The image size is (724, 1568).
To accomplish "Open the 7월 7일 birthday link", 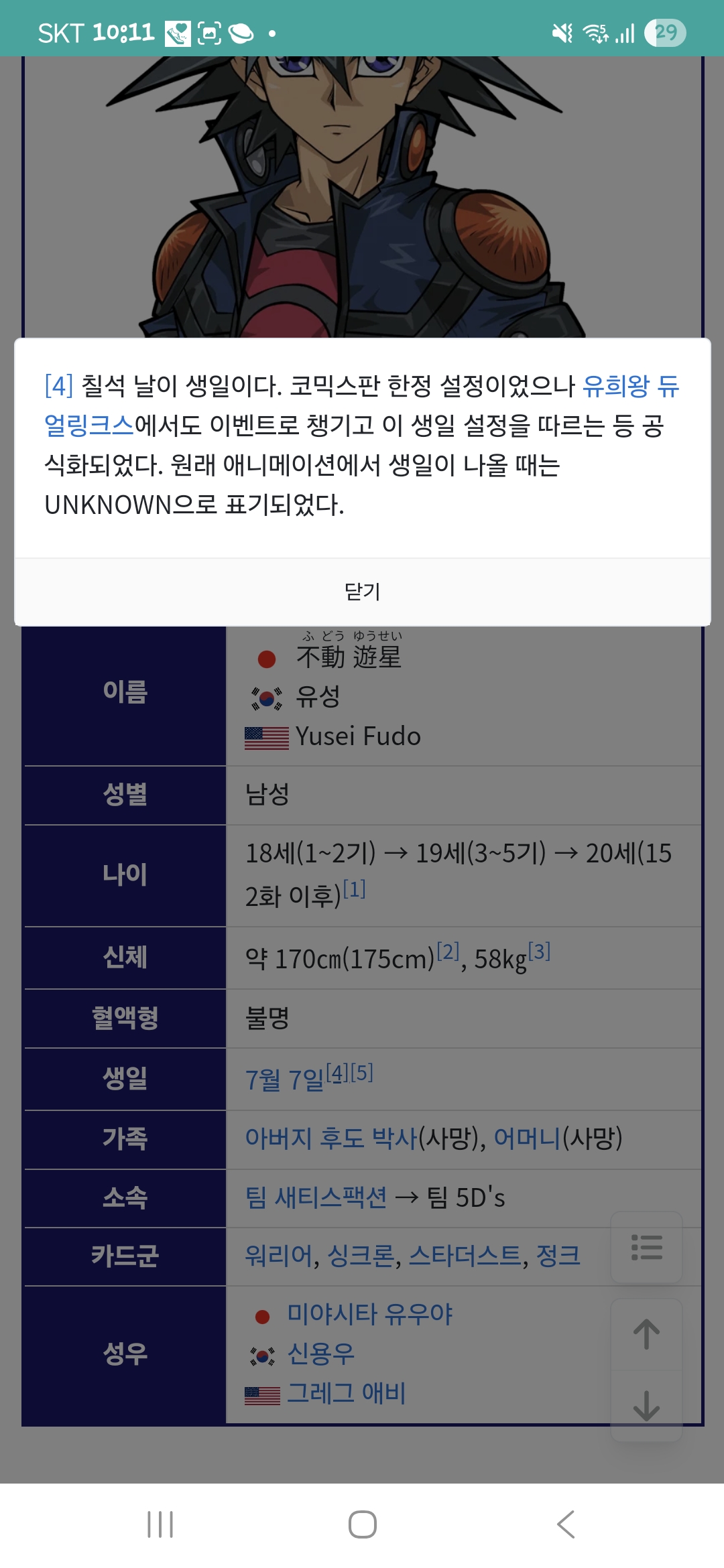I will 284,1080.
